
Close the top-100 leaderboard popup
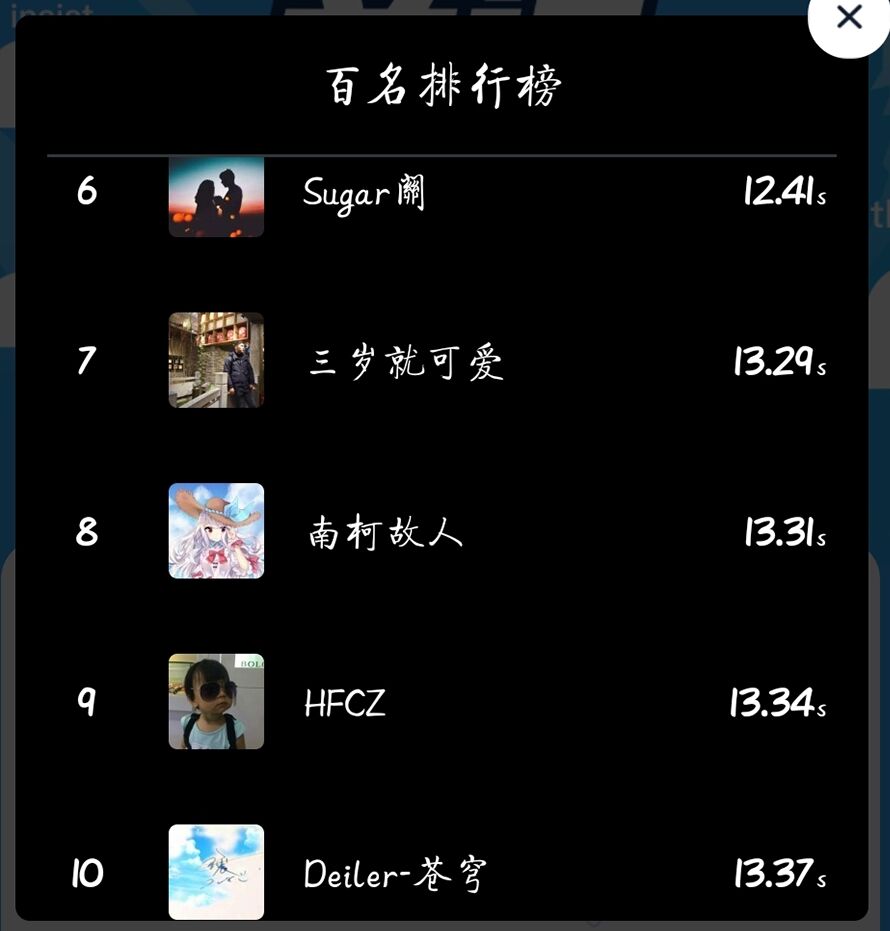[x=848, y=17]
